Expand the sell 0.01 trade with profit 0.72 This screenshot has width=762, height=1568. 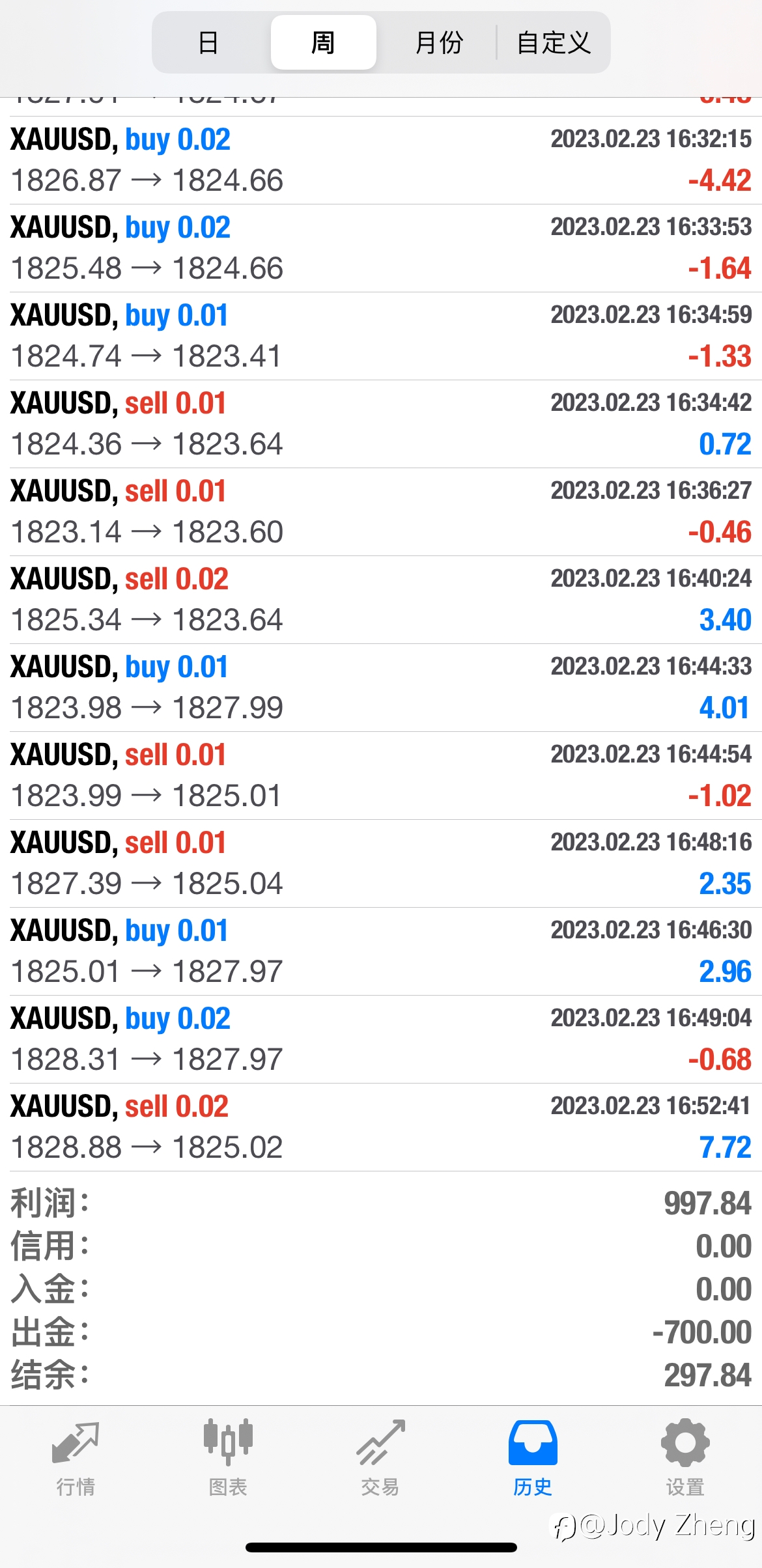(x=381, y=424)
